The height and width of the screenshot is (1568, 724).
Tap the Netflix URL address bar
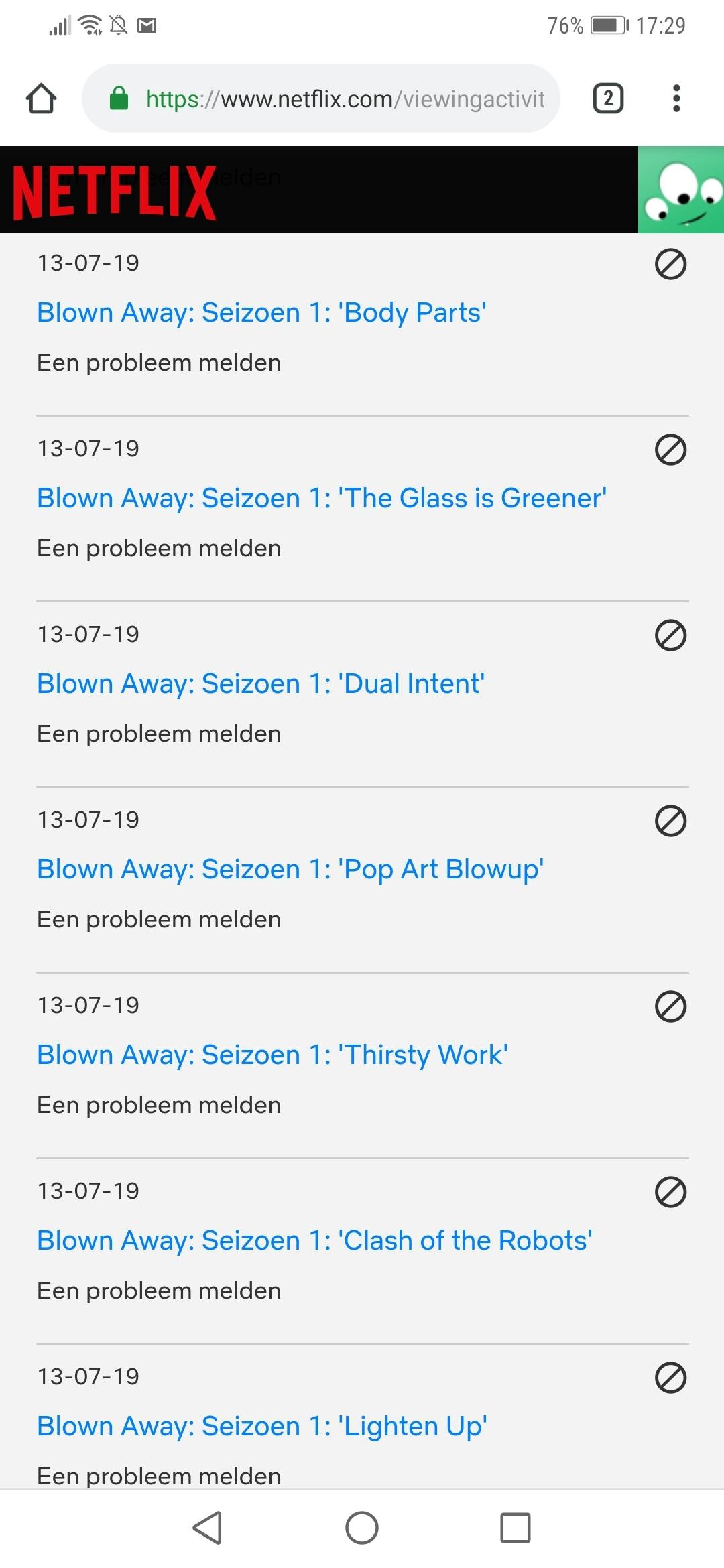coord(344,99)
